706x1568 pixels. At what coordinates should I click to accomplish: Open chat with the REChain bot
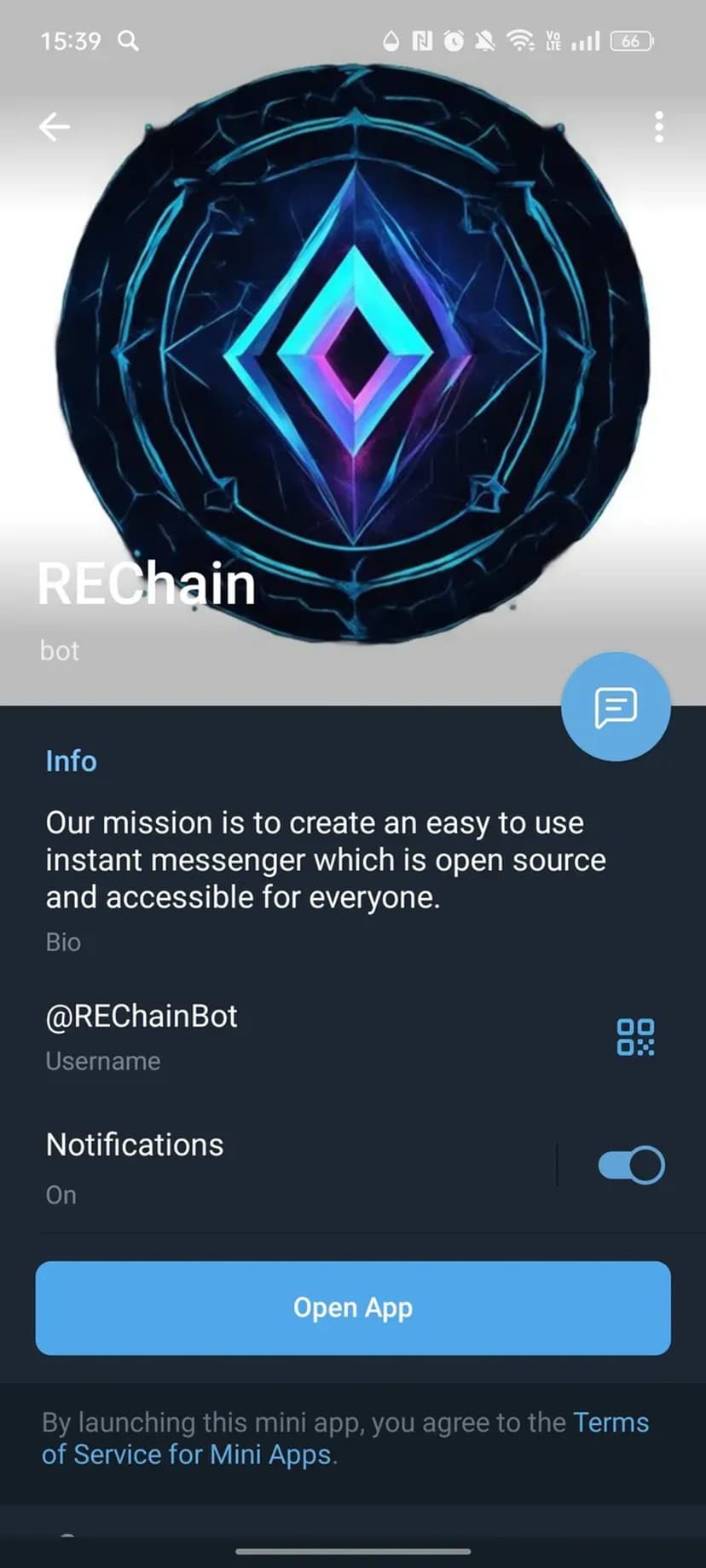(x=616, y=706)
